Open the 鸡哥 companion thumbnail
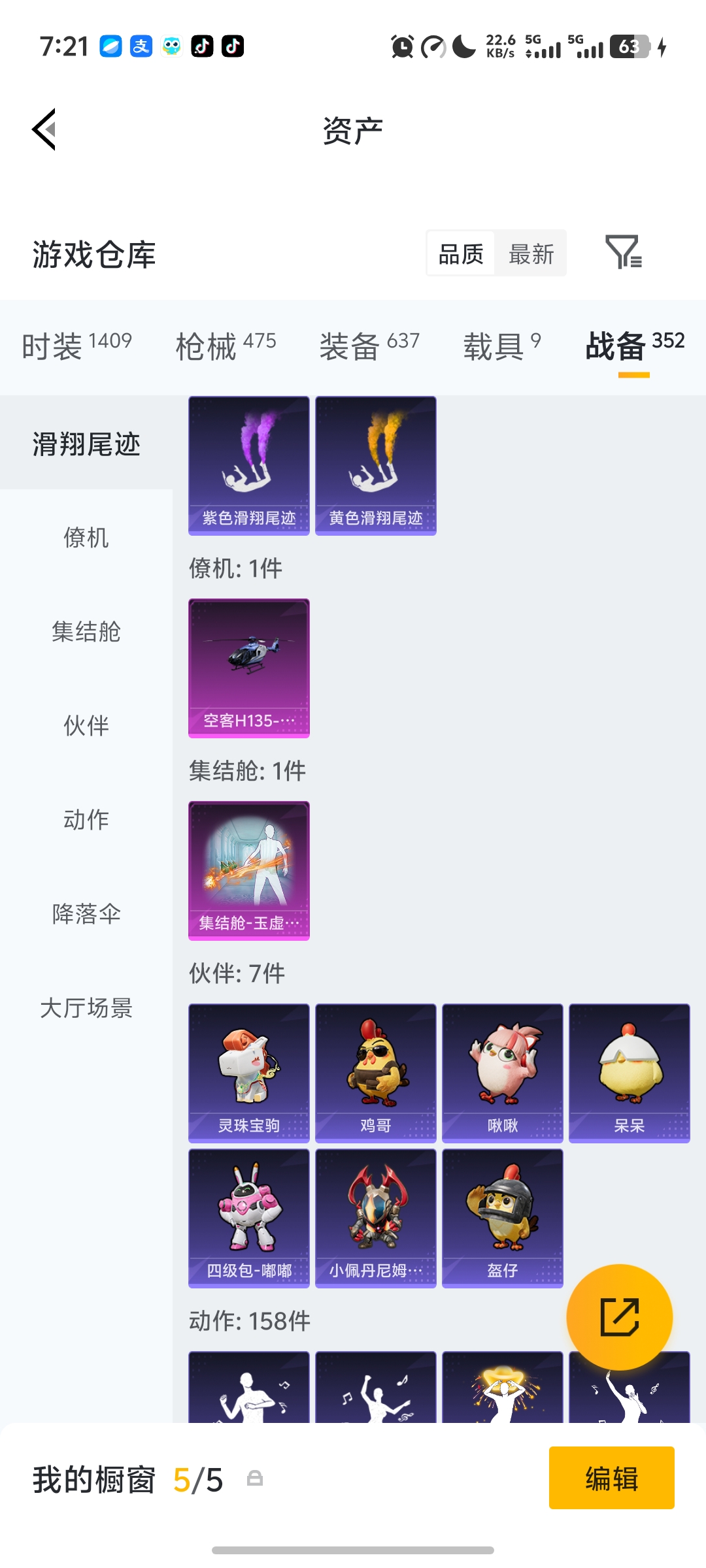706x1568 pixels. (x=375, y=1071)
